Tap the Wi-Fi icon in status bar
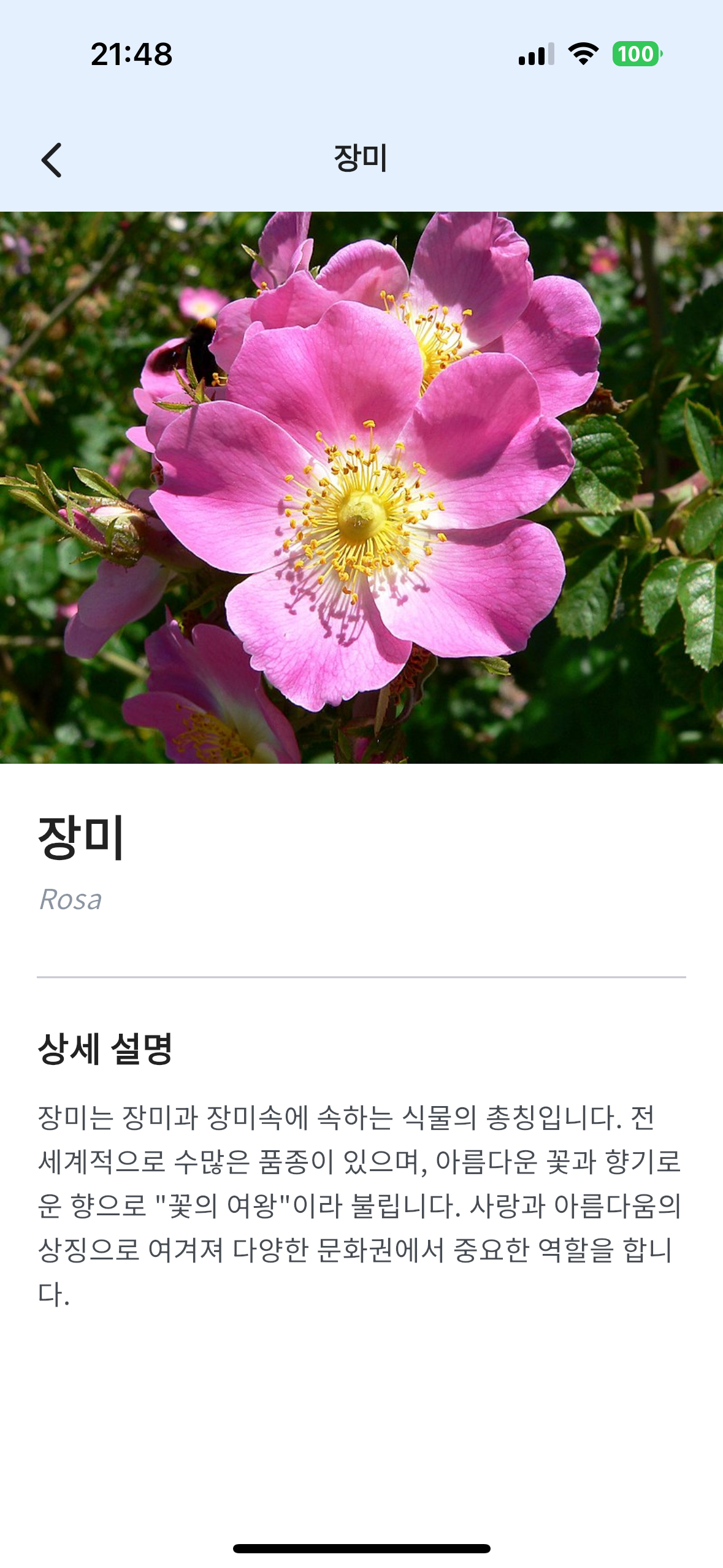The width and height of the screenshot is (723, 1568). [x=583, y=54]
